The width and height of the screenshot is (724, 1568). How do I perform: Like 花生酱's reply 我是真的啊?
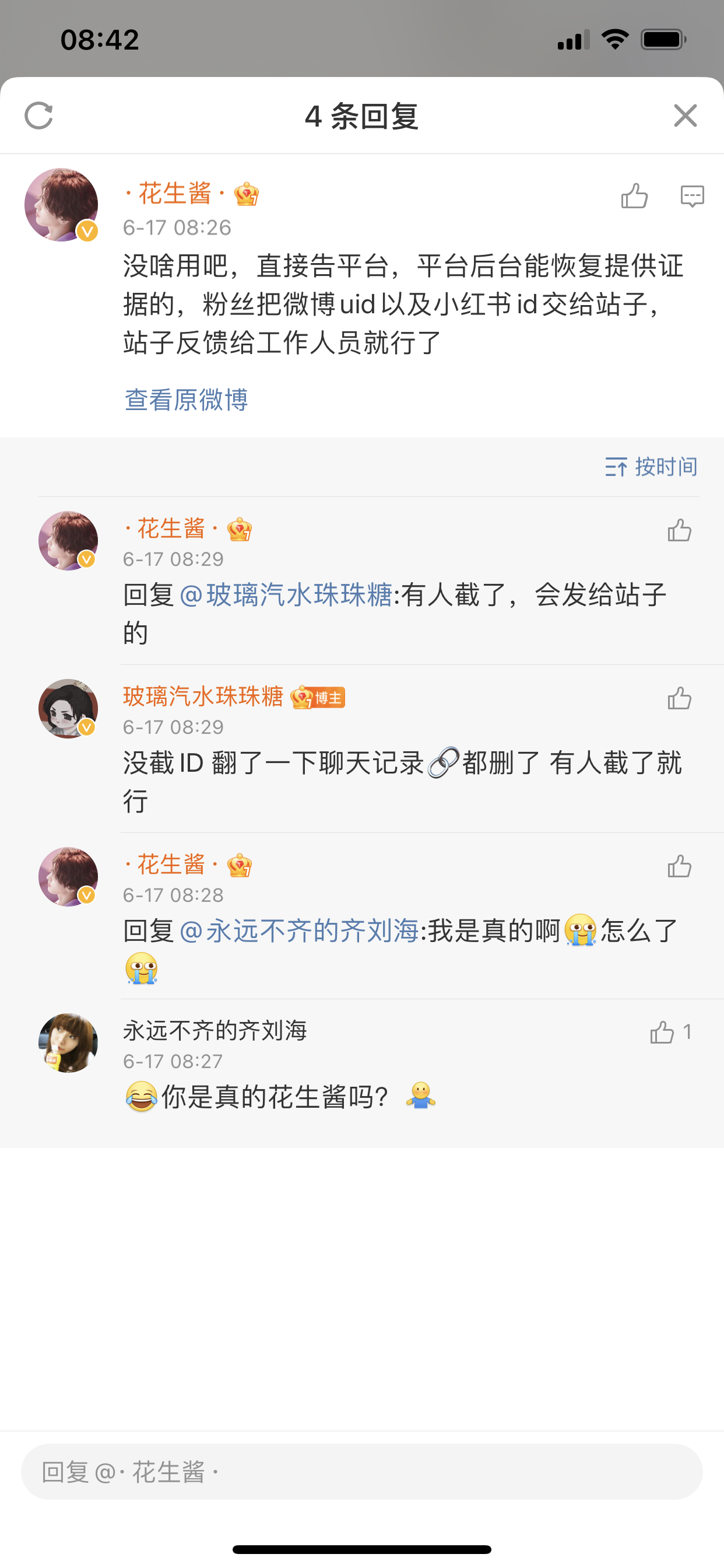[x=679, y=866]
